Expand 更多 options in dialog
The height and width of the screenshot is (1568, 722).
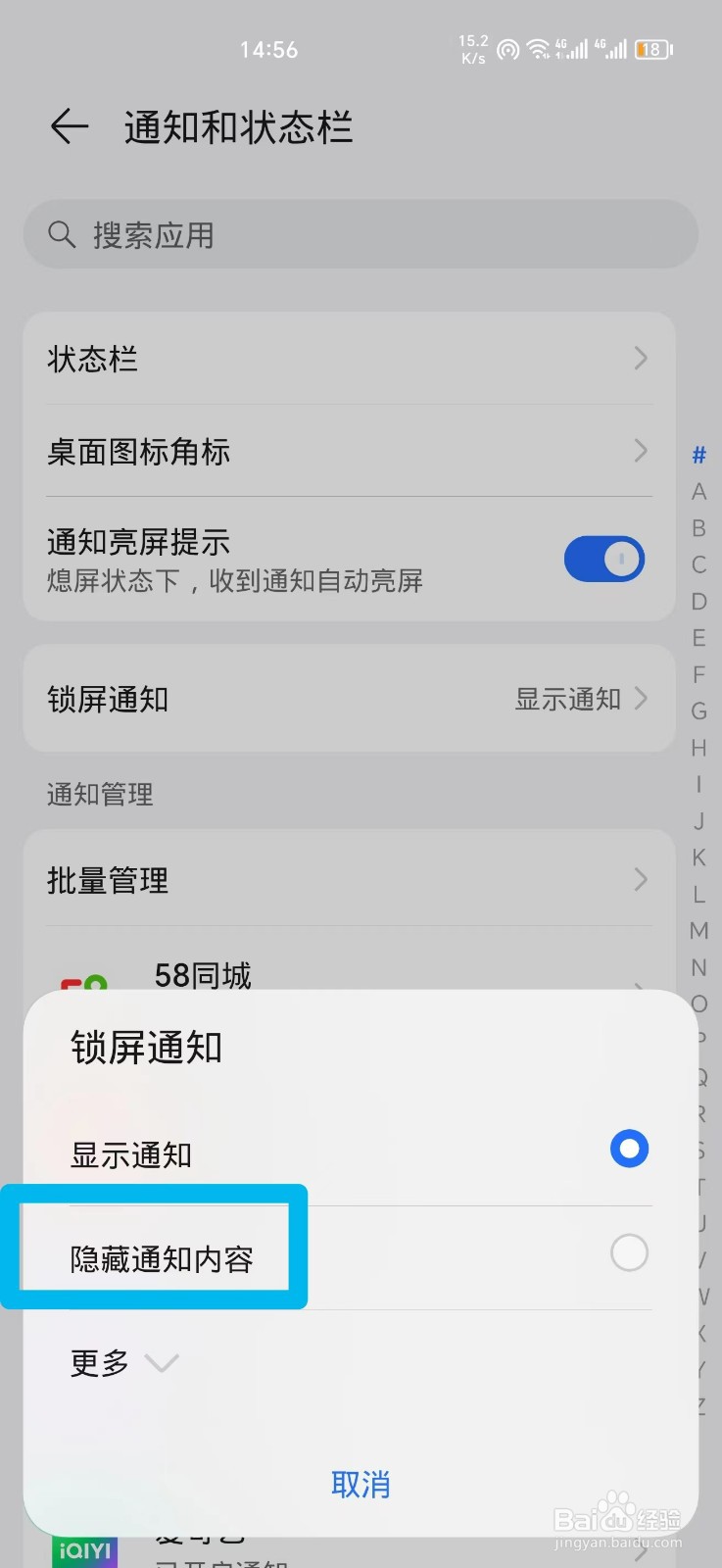(x=122, y=1362)
